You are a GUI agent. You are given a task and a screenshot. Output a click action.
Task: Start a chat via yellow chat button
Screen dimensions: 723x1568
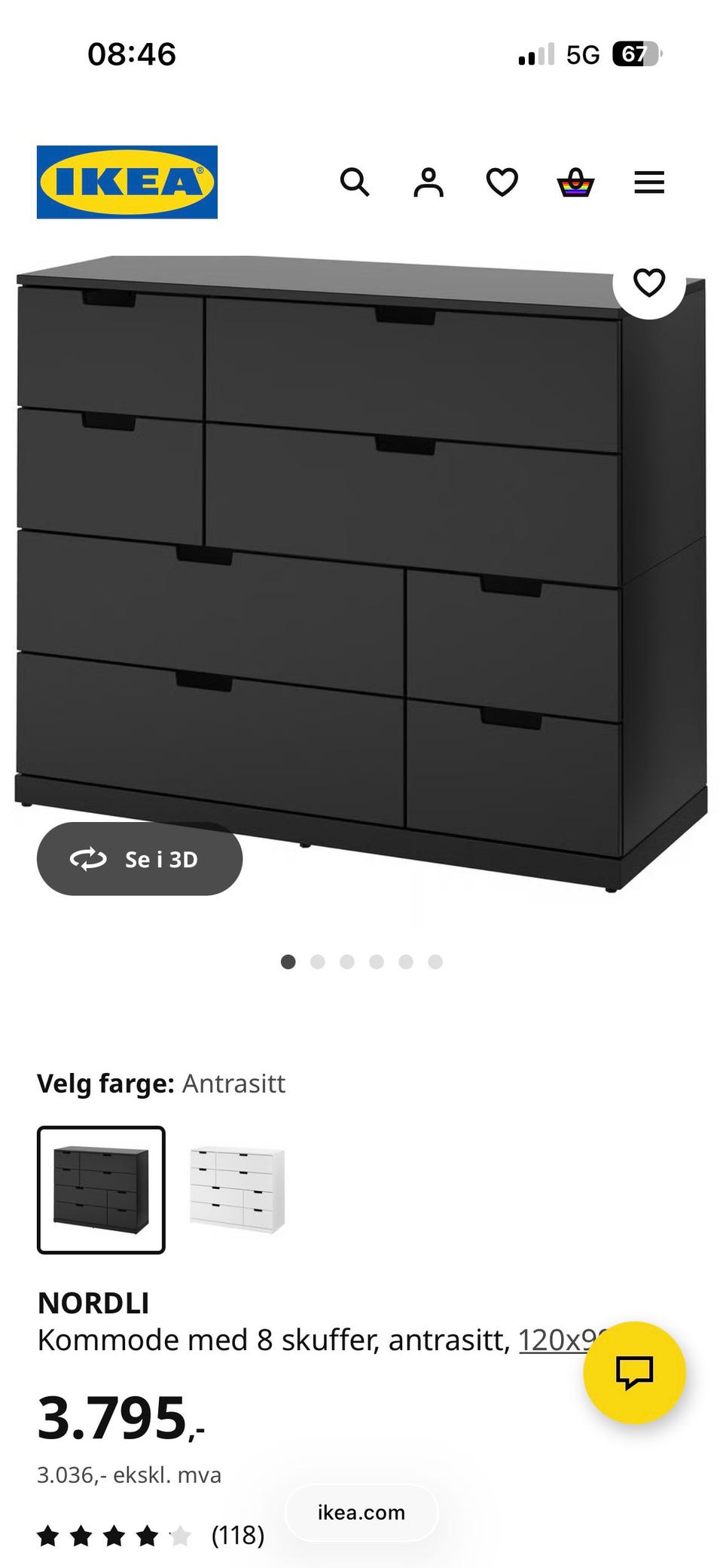tap(634, 1372)
